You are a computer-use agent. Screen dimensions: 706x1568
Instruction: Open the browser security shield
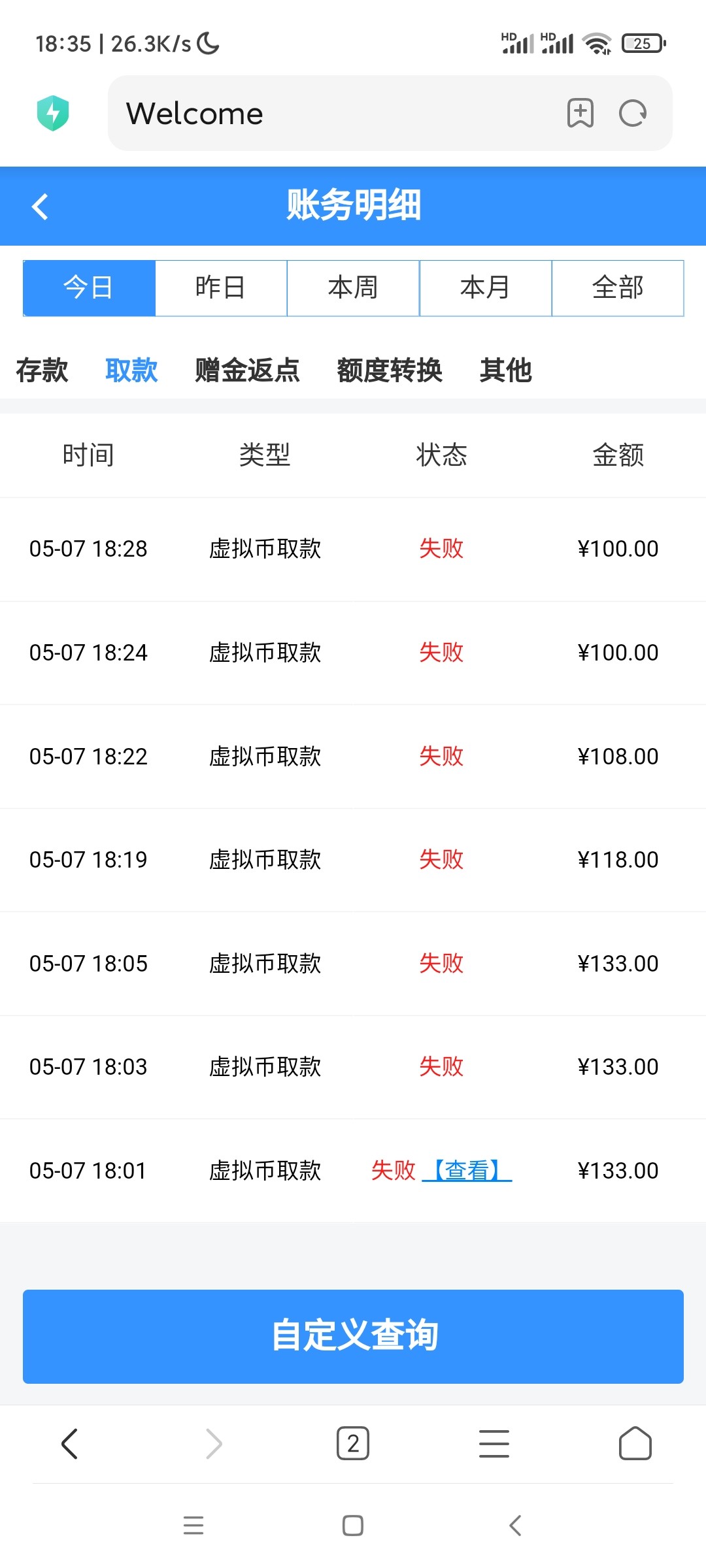pos(53,113)
